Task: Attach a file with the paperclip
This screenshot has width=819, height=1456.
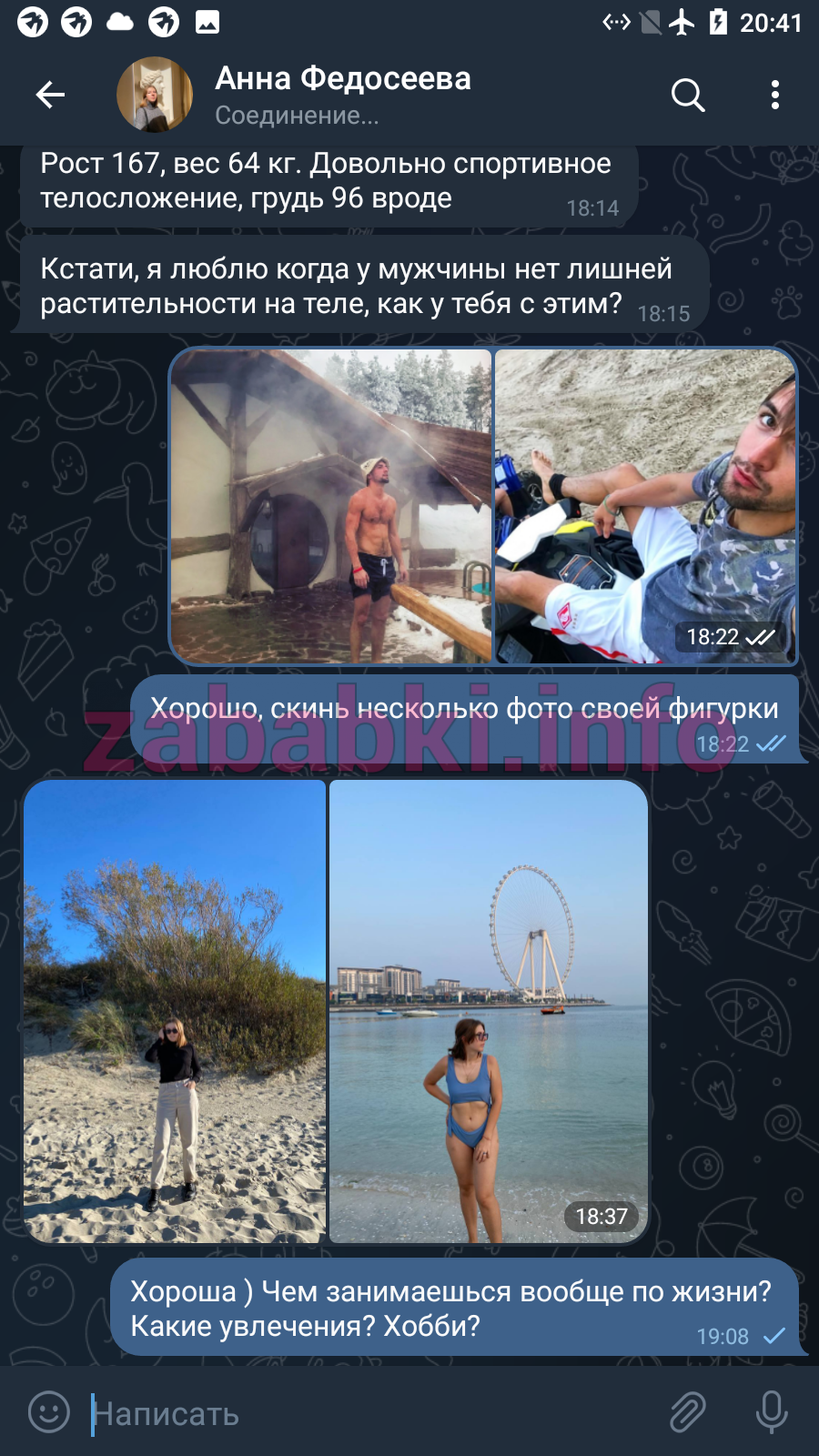Action: click(x=688, y=1412)
